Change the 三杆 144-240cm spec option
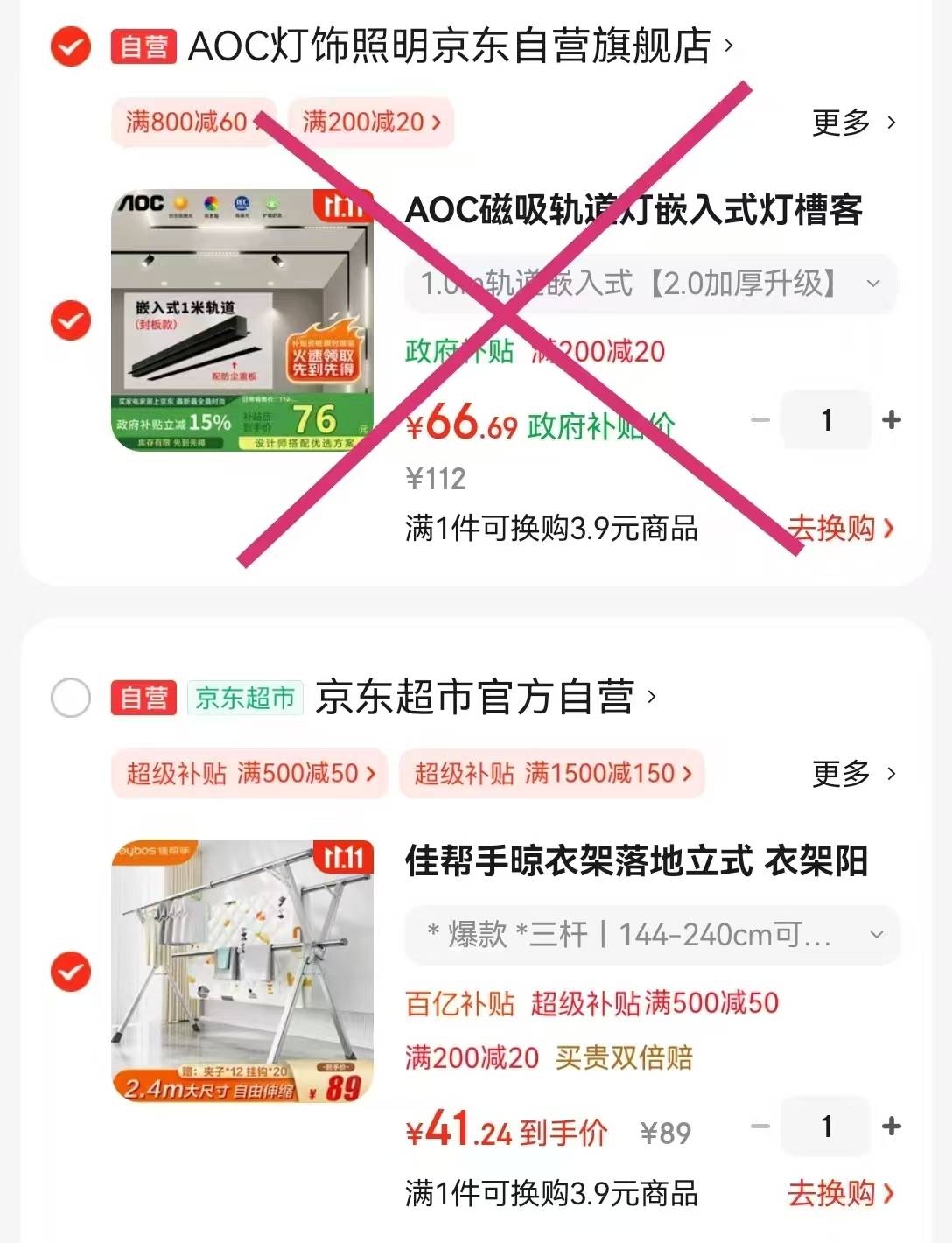 (x=652, y=935)
